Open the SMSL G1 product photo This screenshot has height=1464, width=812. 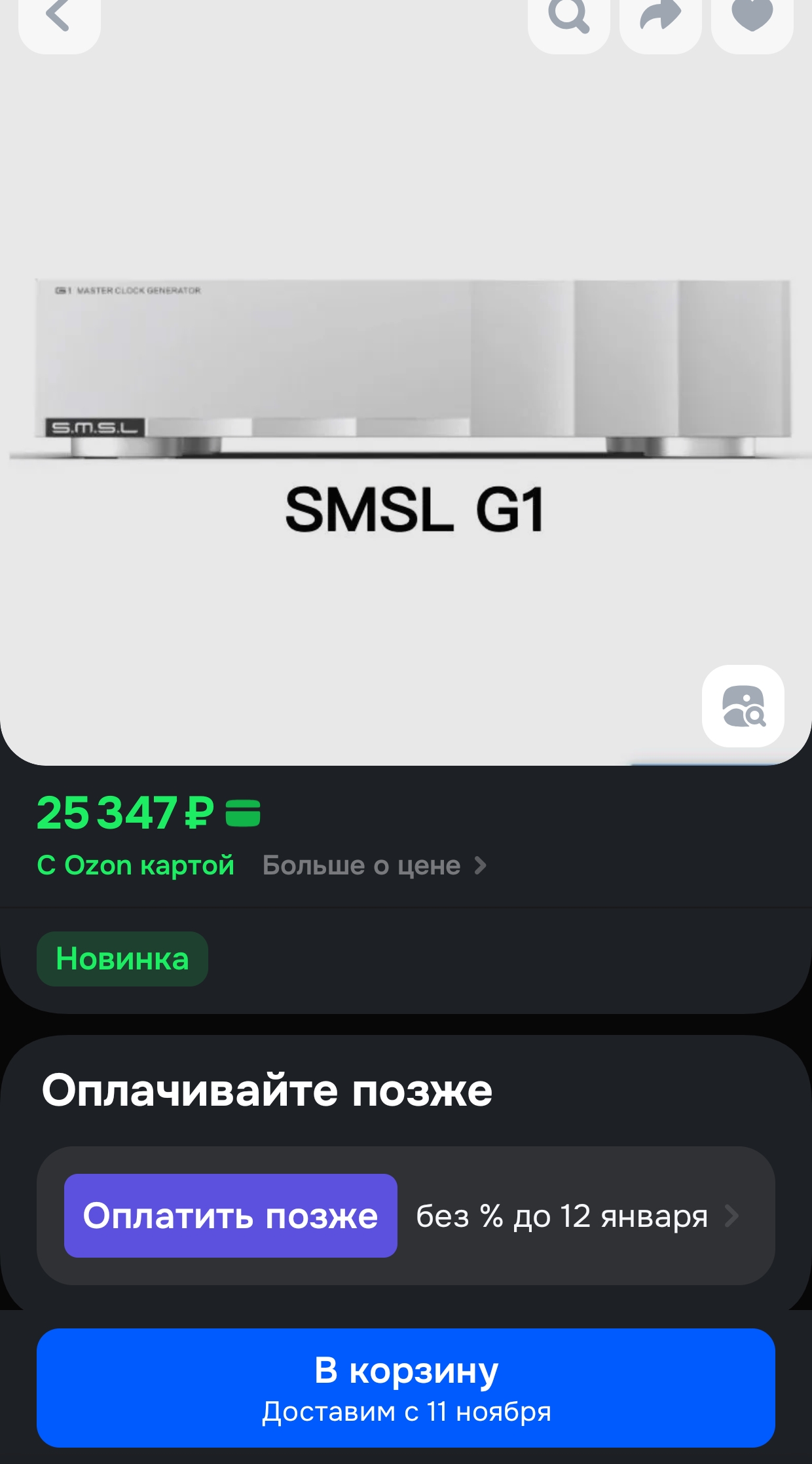(406, 393)
